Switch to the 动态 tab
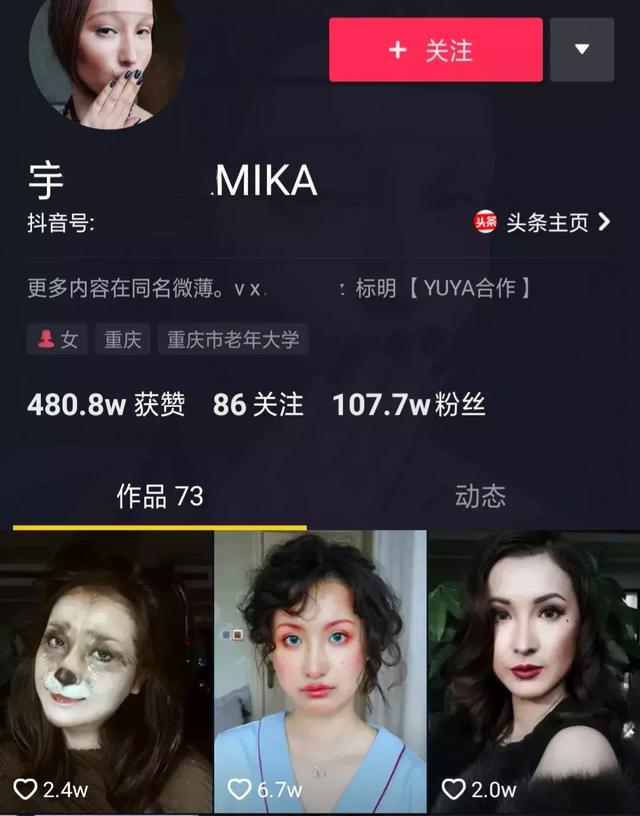 (x=480, y=496)
